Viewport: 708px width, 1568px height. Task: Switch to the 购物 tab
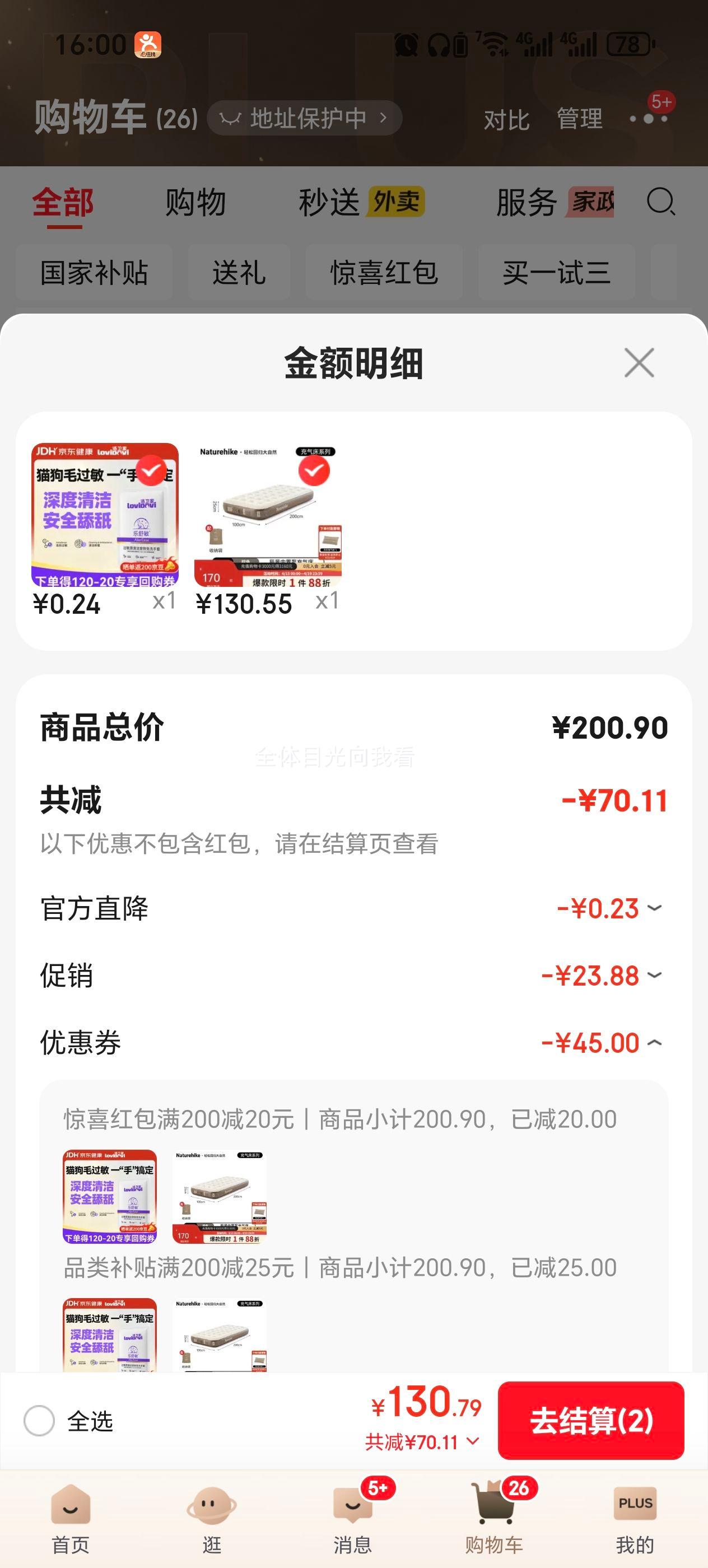coord(194,201)
